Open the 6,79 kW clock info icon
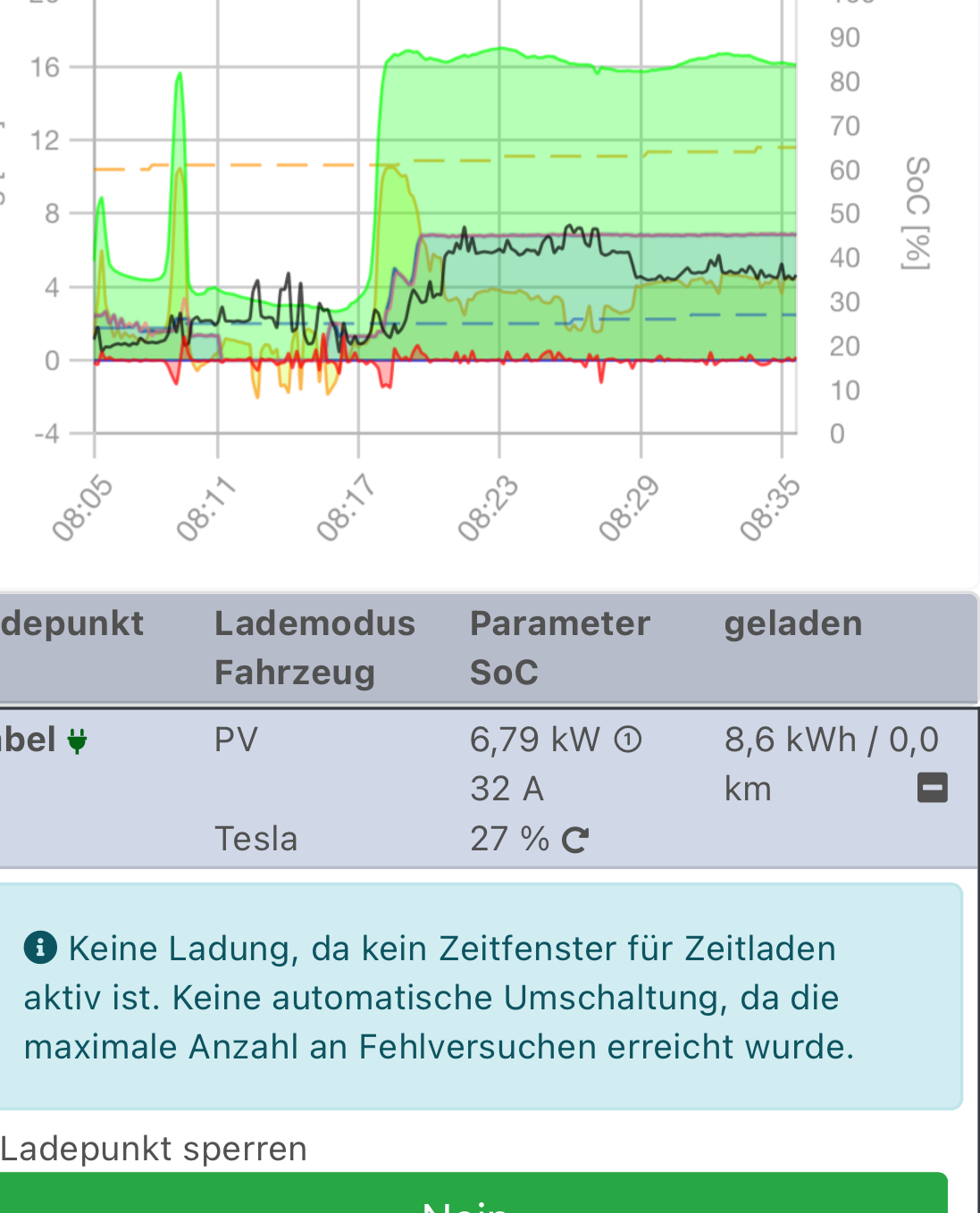The image size is (980, 1213). (629, 740)
